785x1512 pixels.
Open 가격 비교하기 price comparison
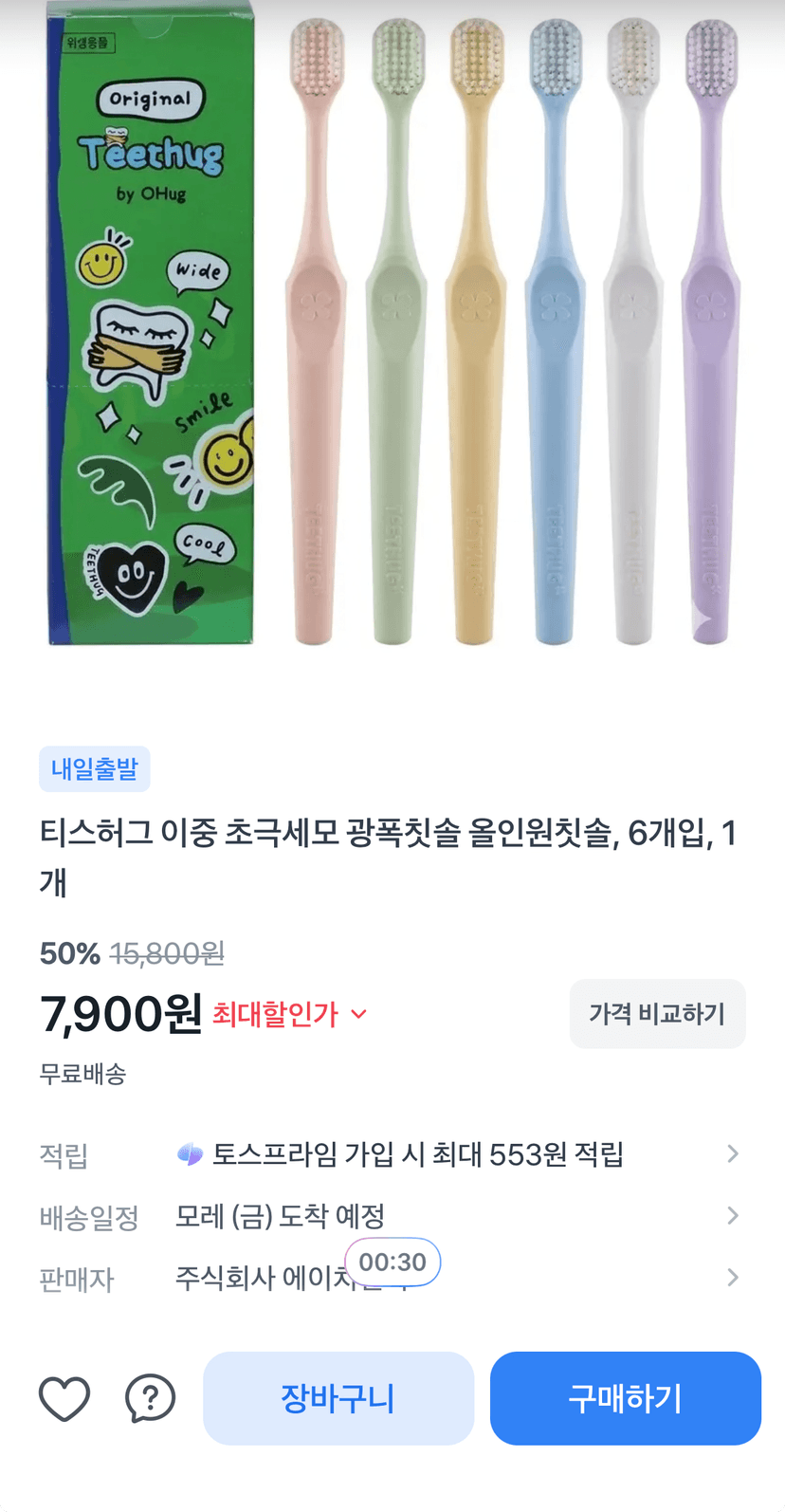tap(657, 1014)
